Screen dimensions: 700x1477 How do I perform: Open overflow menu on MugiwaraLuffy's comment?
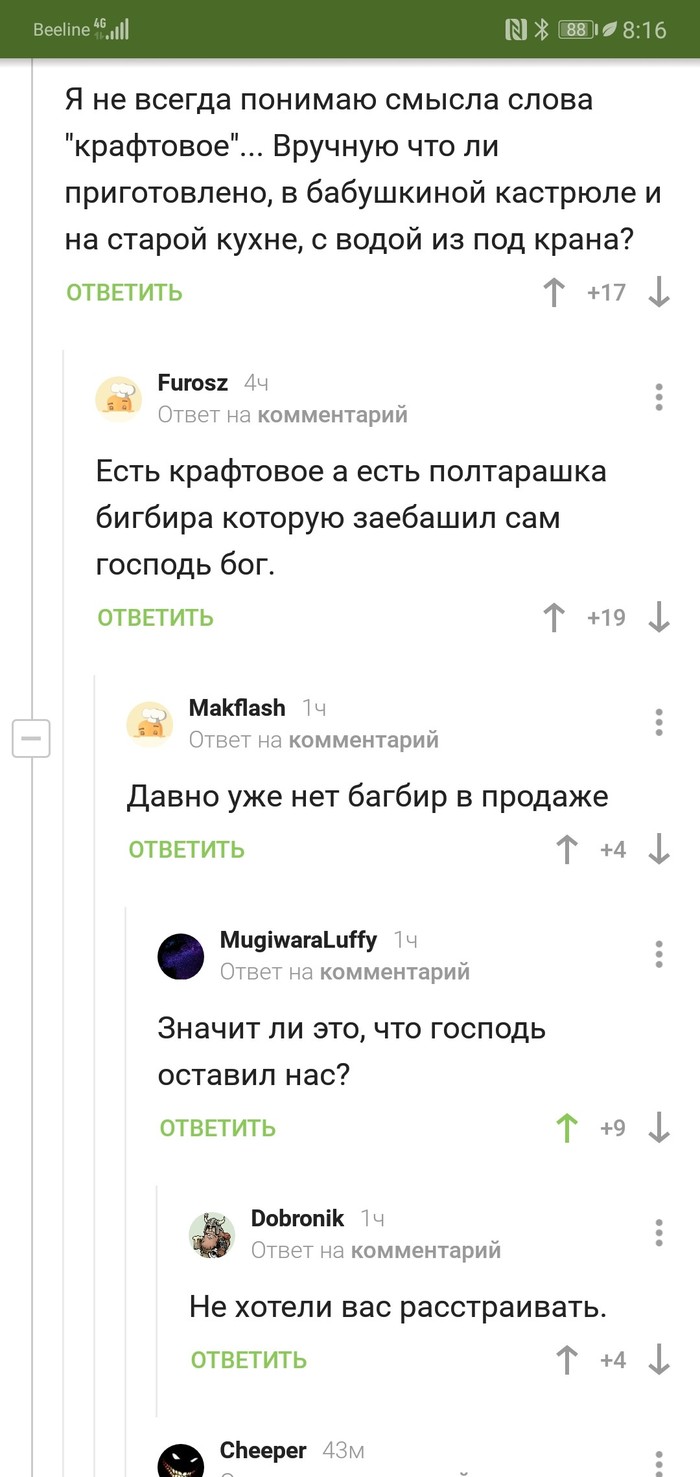click(x=658, y=954)
